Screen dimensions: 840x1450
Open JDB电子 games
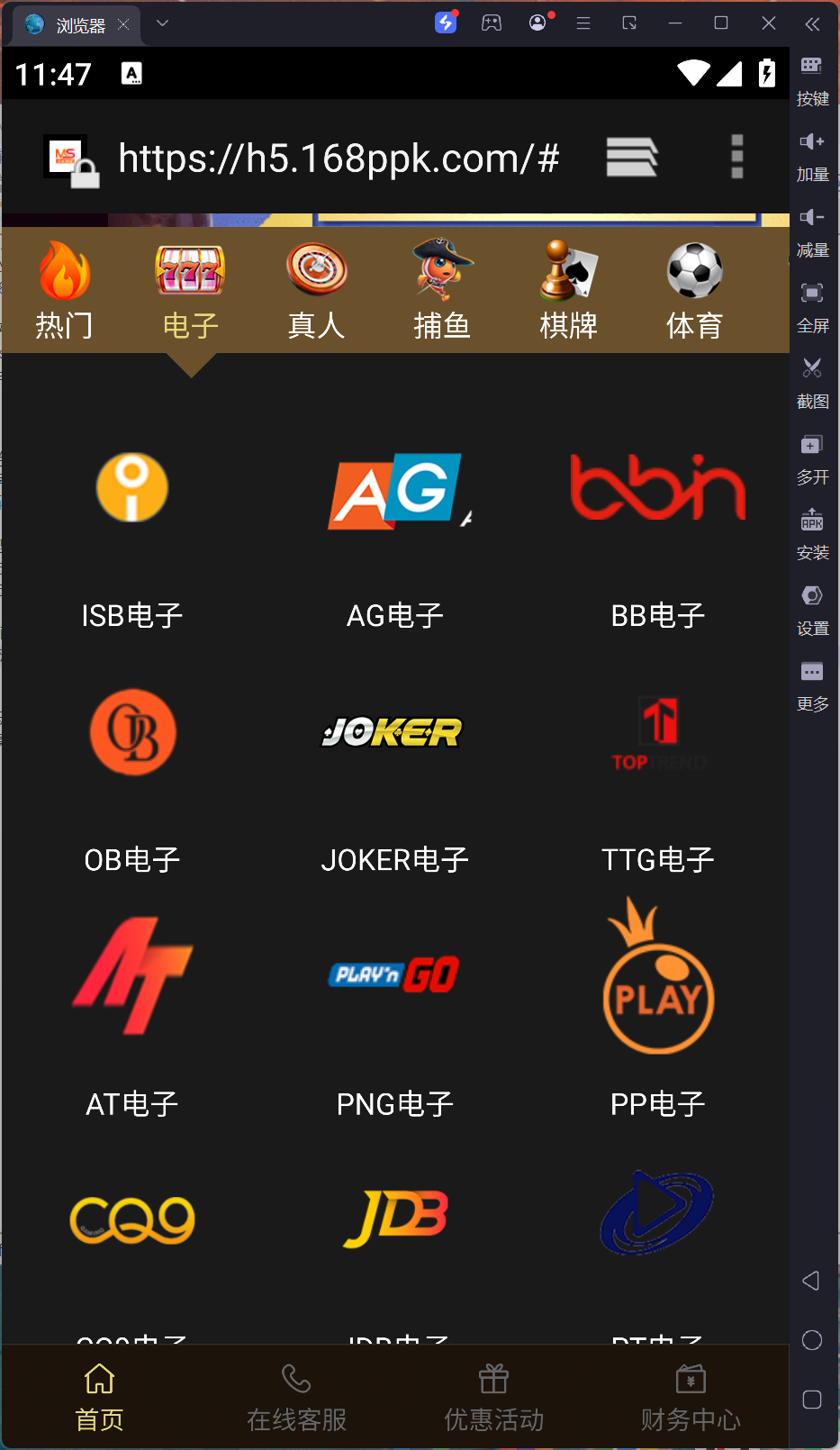394,1216
